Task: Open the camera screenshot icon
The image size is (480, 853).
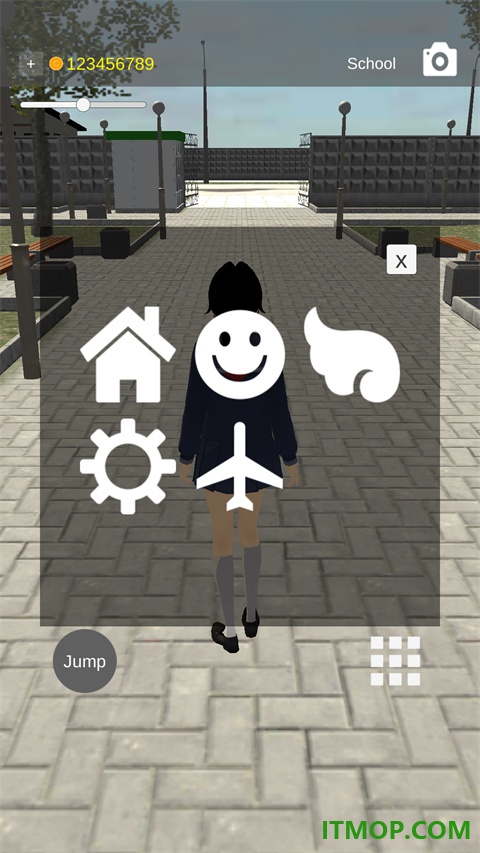Action: [x=440, y=59]
